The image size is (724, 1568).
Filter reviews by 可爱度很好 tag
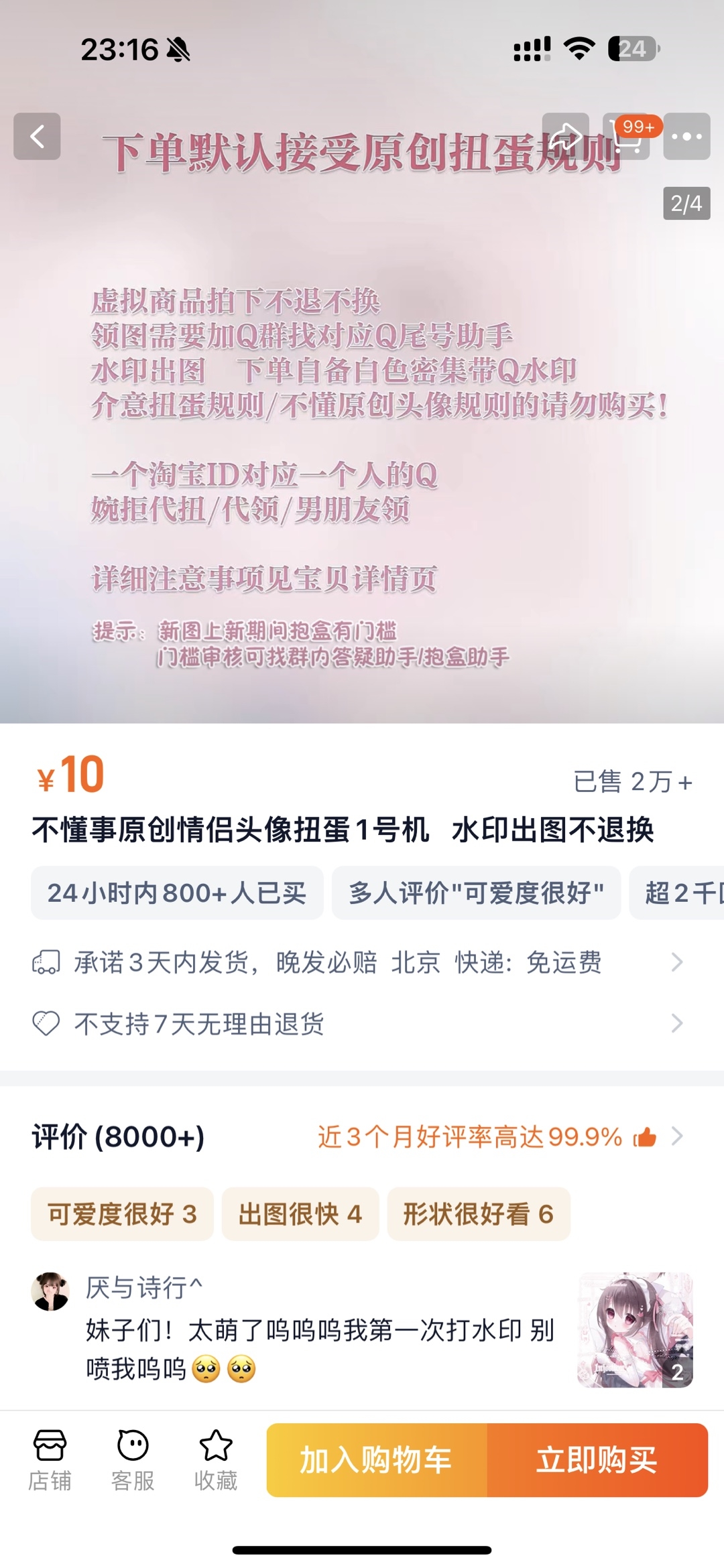(122, 1214)
